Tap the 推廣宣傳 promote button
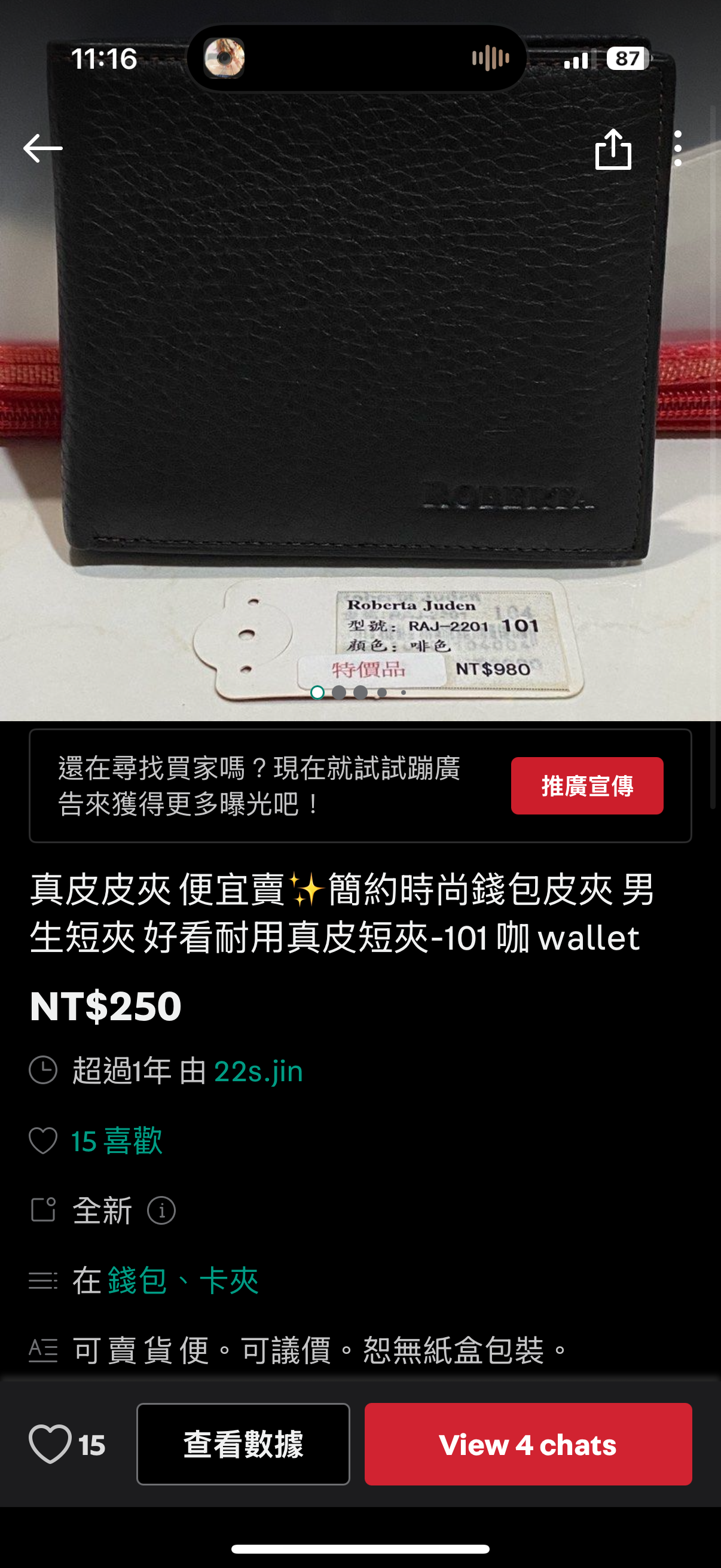Viewport: 721px width, 1568px height. pos(586,786)
